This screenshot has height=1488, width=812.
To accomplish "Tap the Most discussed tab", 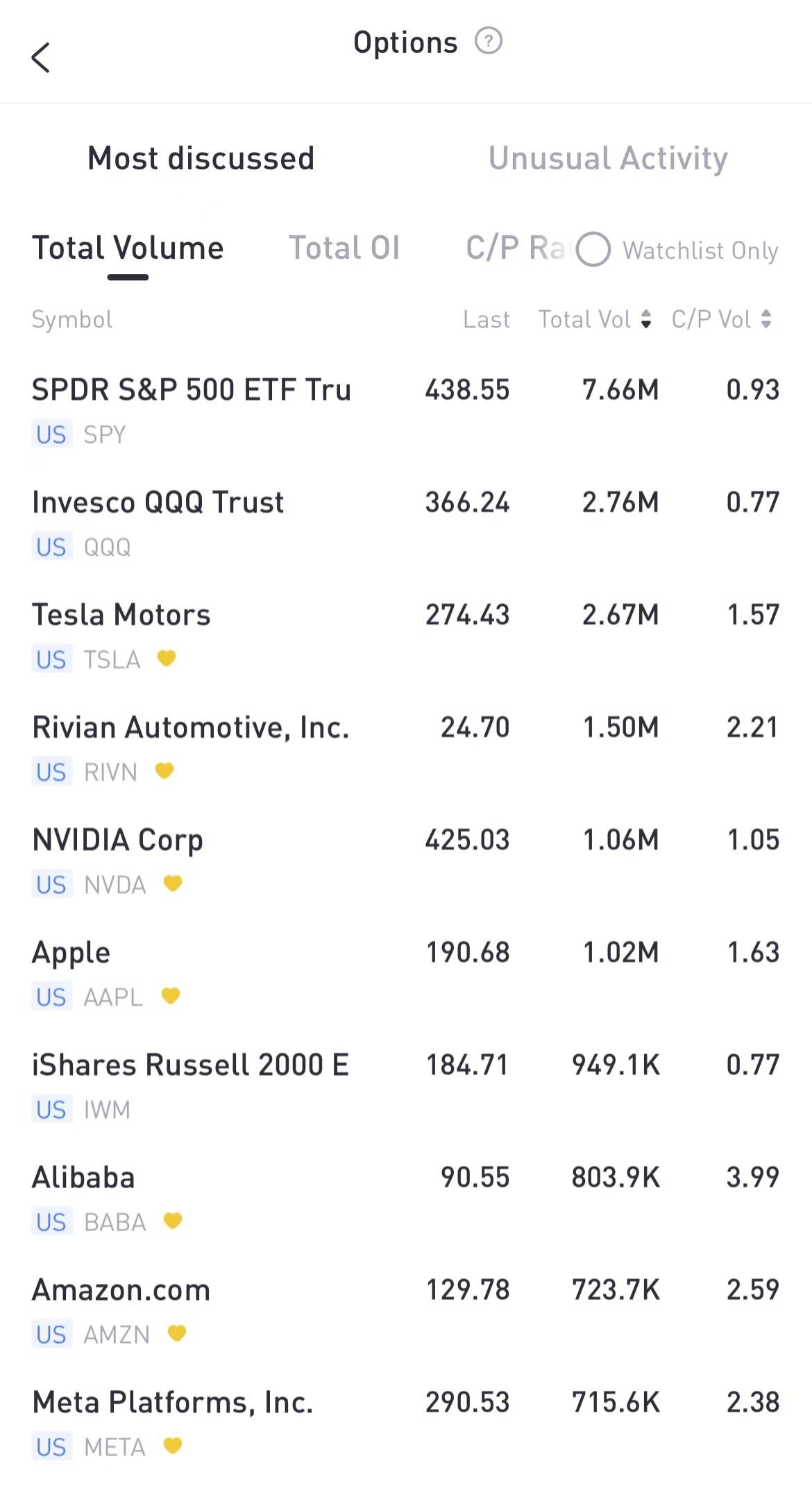I will 200,158.
